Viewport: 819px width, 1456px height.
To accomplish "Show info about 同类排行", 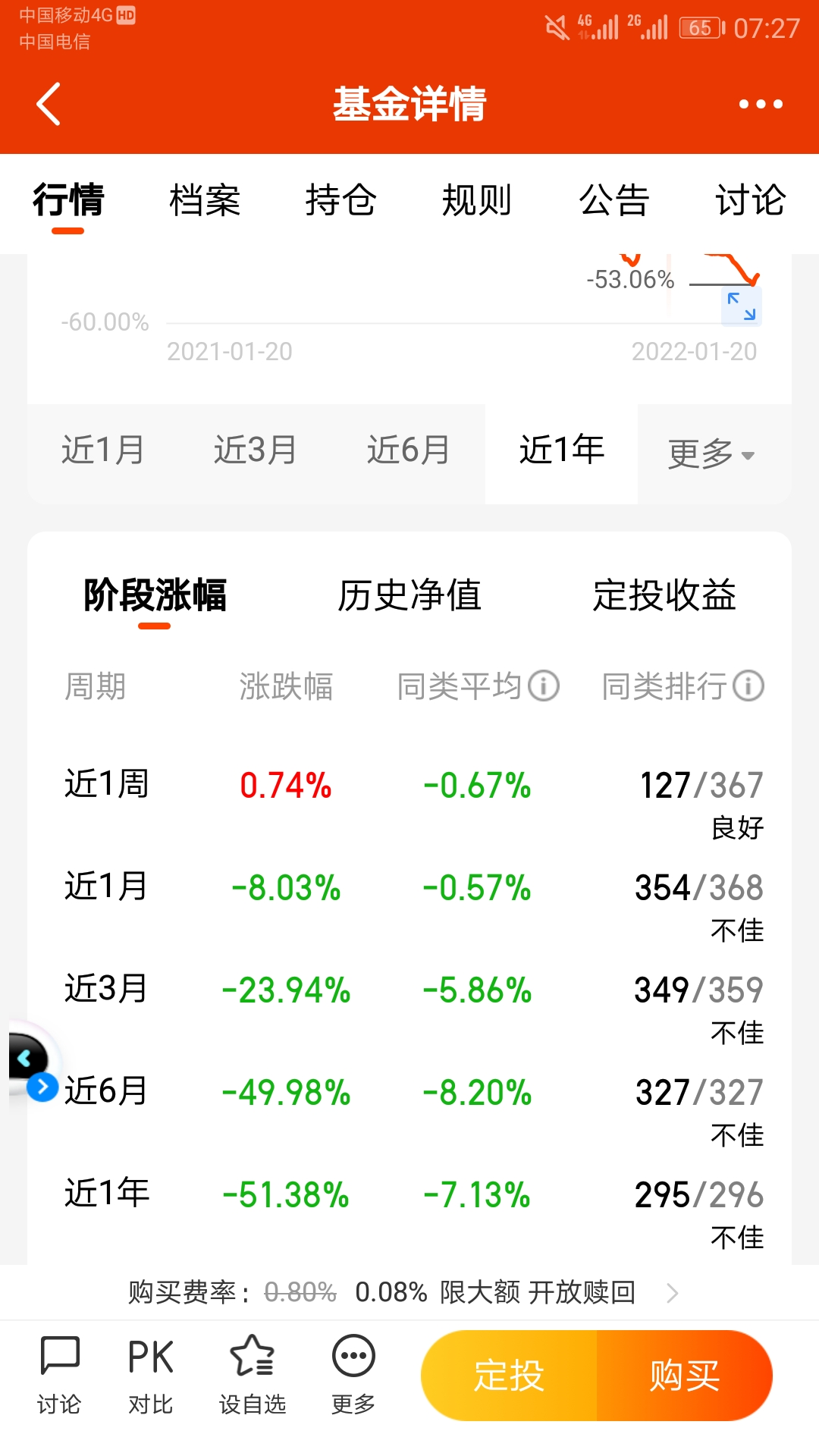I will coord(748,686).
